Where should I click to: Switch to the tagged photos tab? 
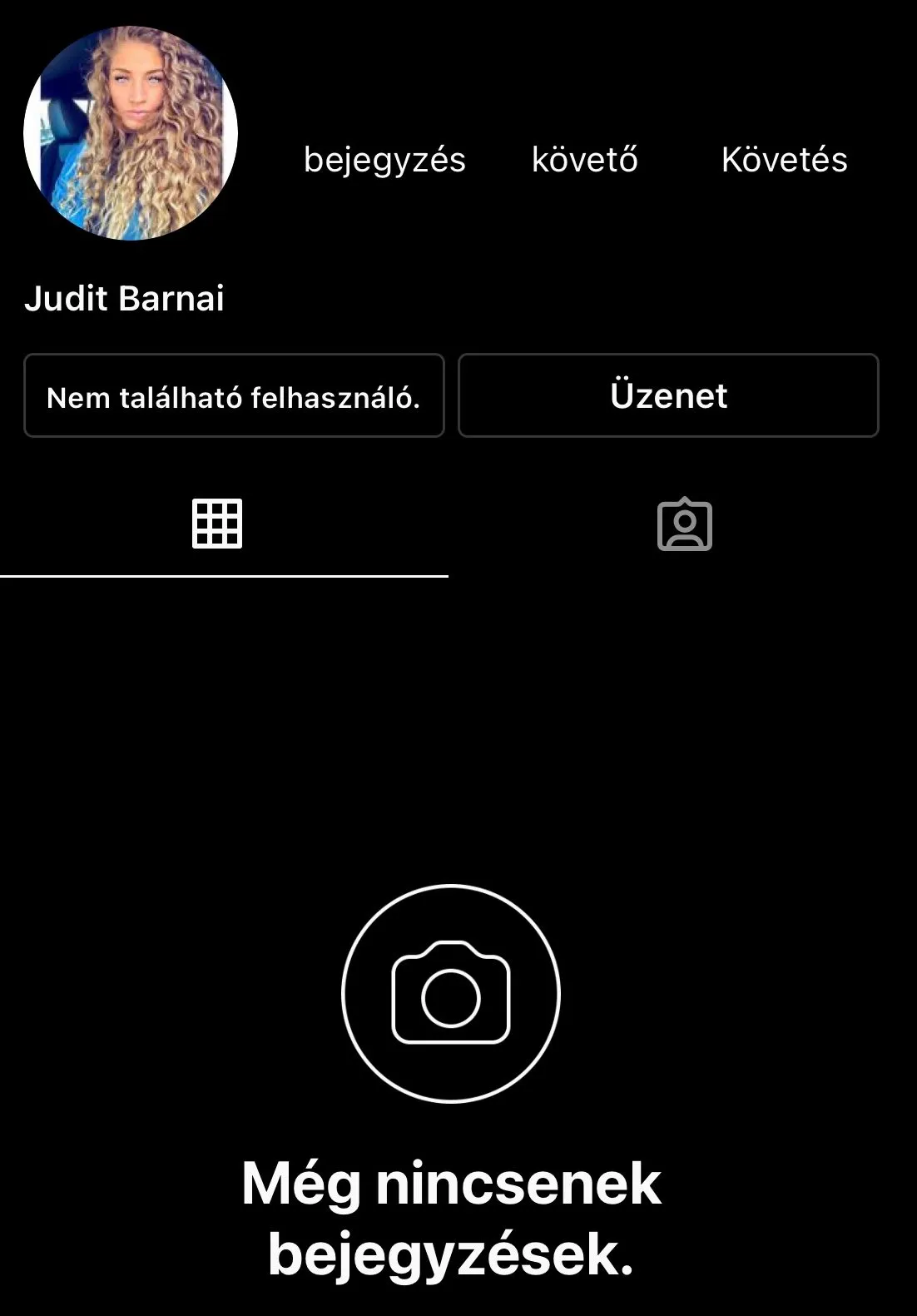684,524
